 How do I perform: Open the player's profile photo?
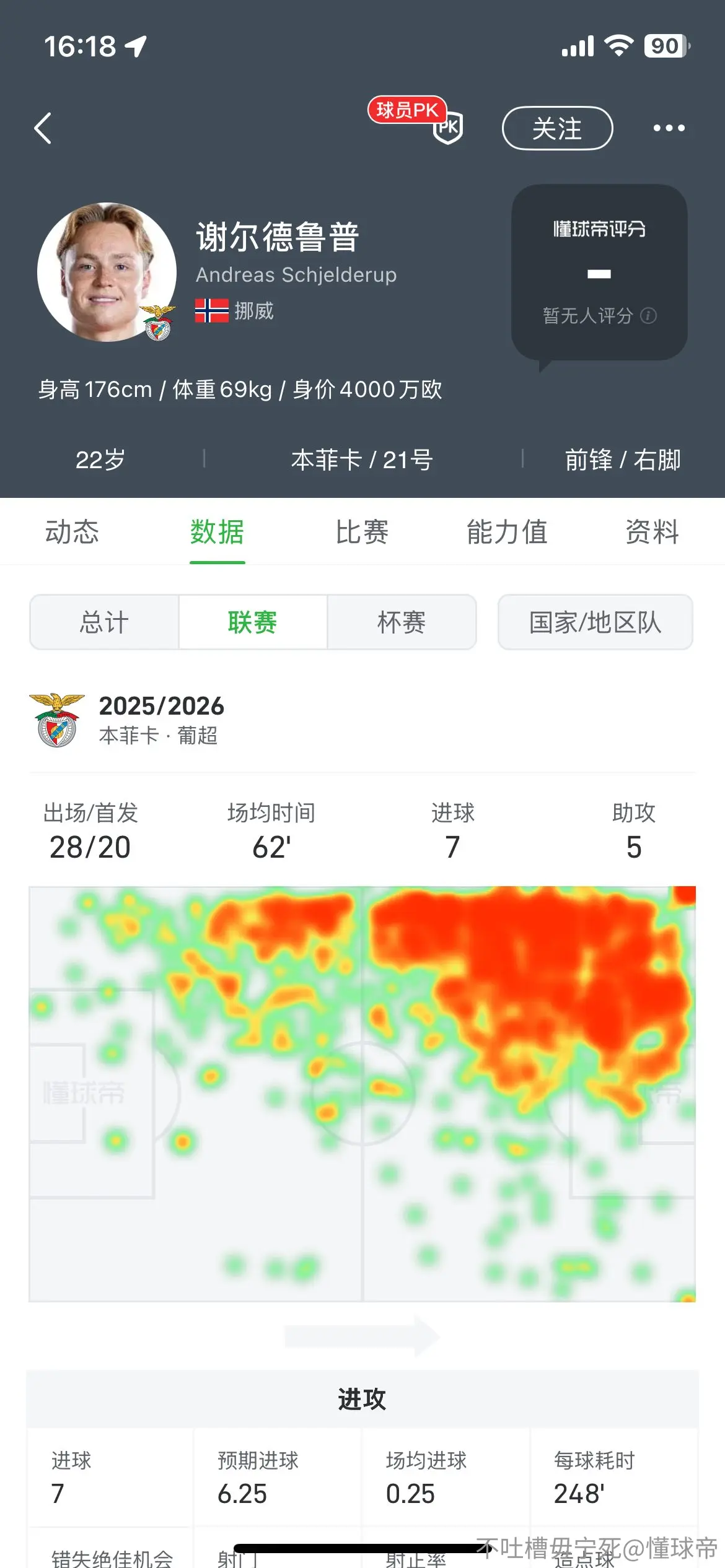click(x=107, y=272)
